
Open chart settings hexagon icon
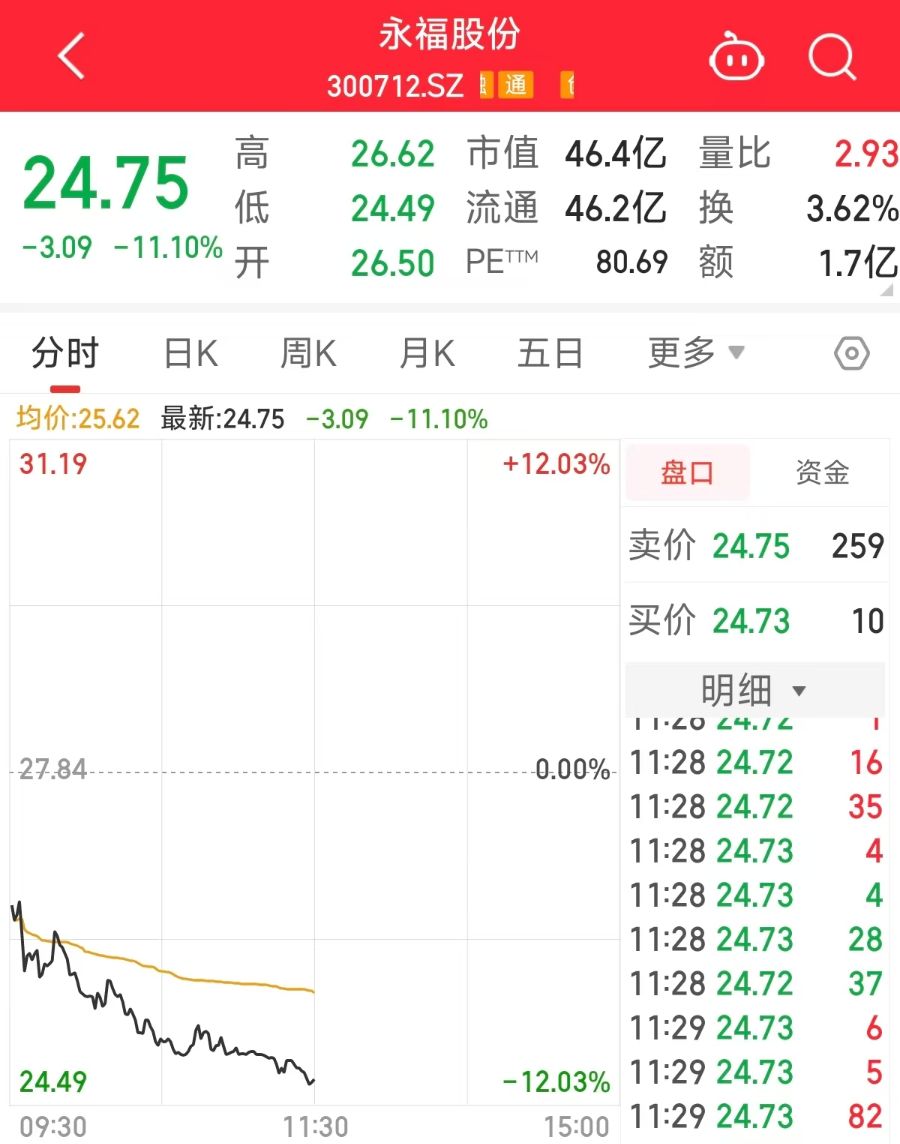[851, 354]
